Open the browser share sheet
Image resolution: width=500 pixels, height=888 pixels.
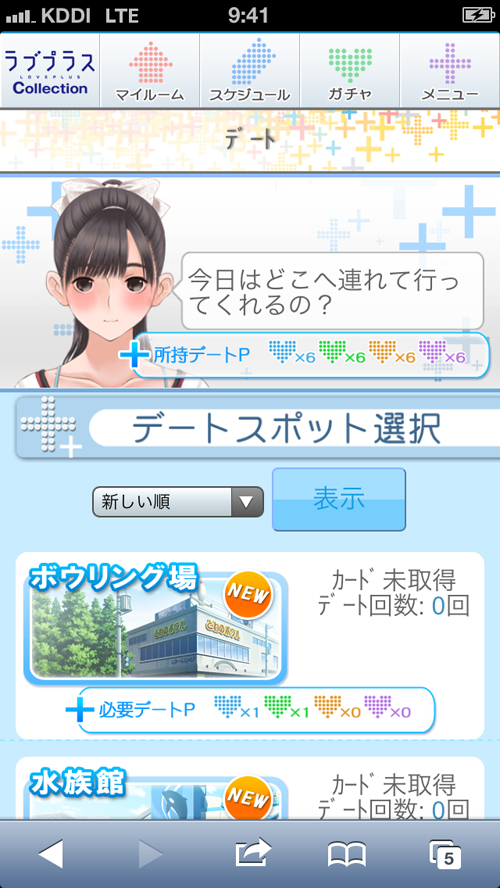tap(253, 853)
